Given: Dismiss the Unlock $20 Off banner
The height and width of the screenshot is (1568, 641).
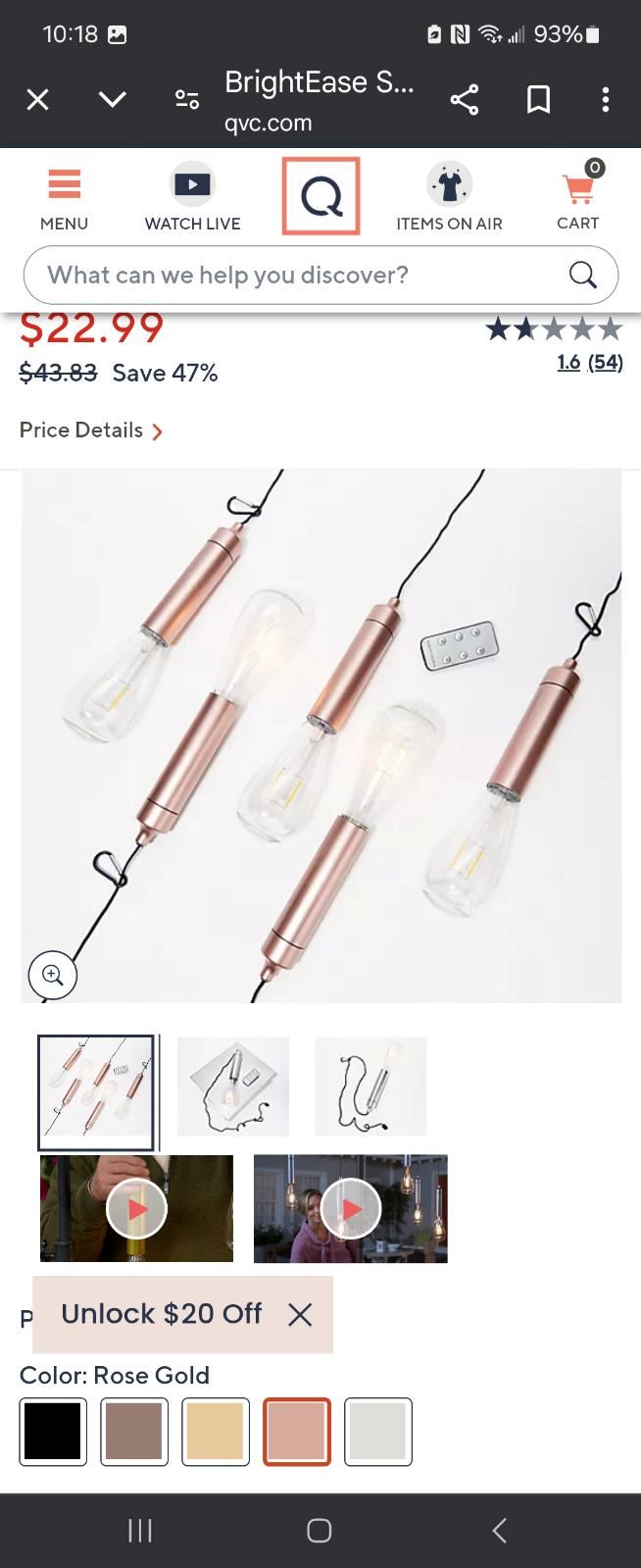Looking at the screenshot, I should [x=300, y=1315].
